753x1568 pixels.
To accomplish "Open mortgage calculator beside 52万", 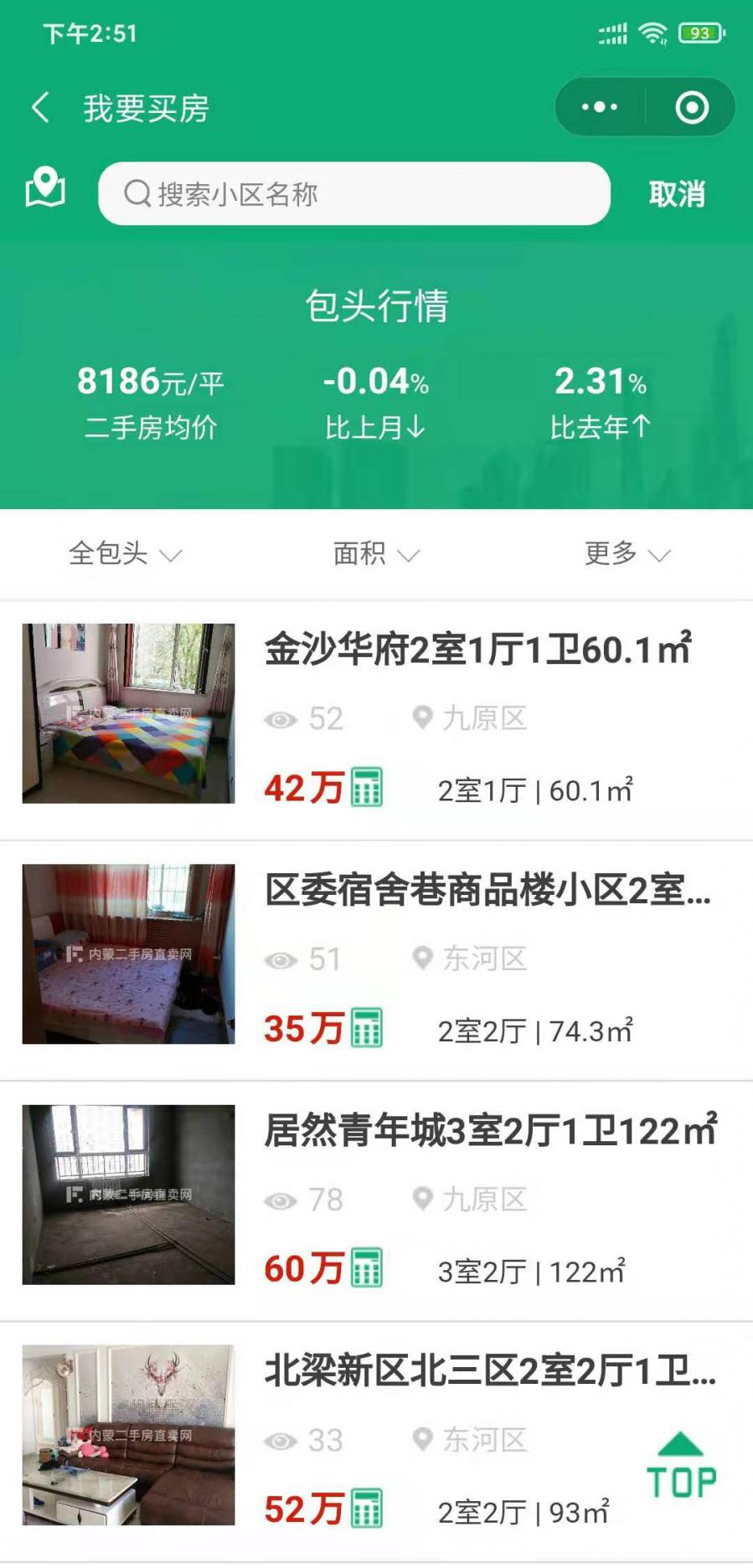I will [x=367, y=1509].
